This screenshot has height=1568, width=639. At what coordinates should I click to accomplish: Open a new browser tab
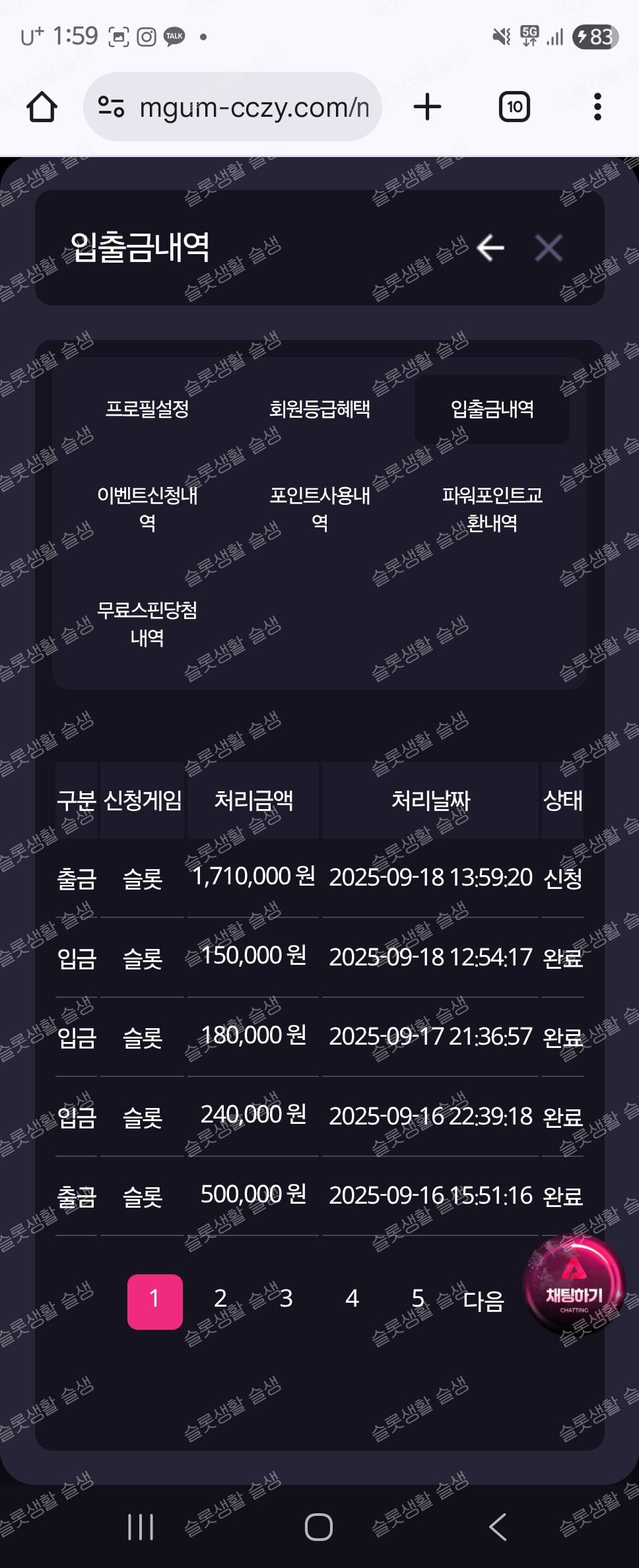pos(427,107)
